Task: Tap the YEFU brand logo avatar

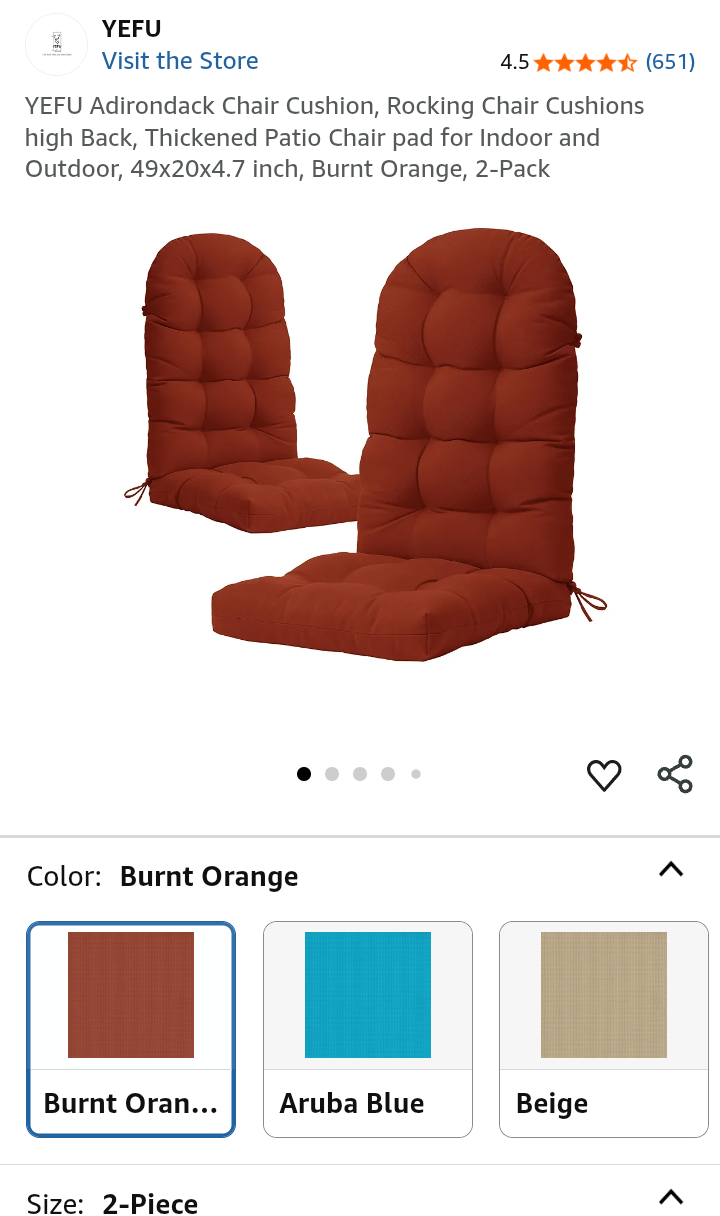Action: click(57, 45)
